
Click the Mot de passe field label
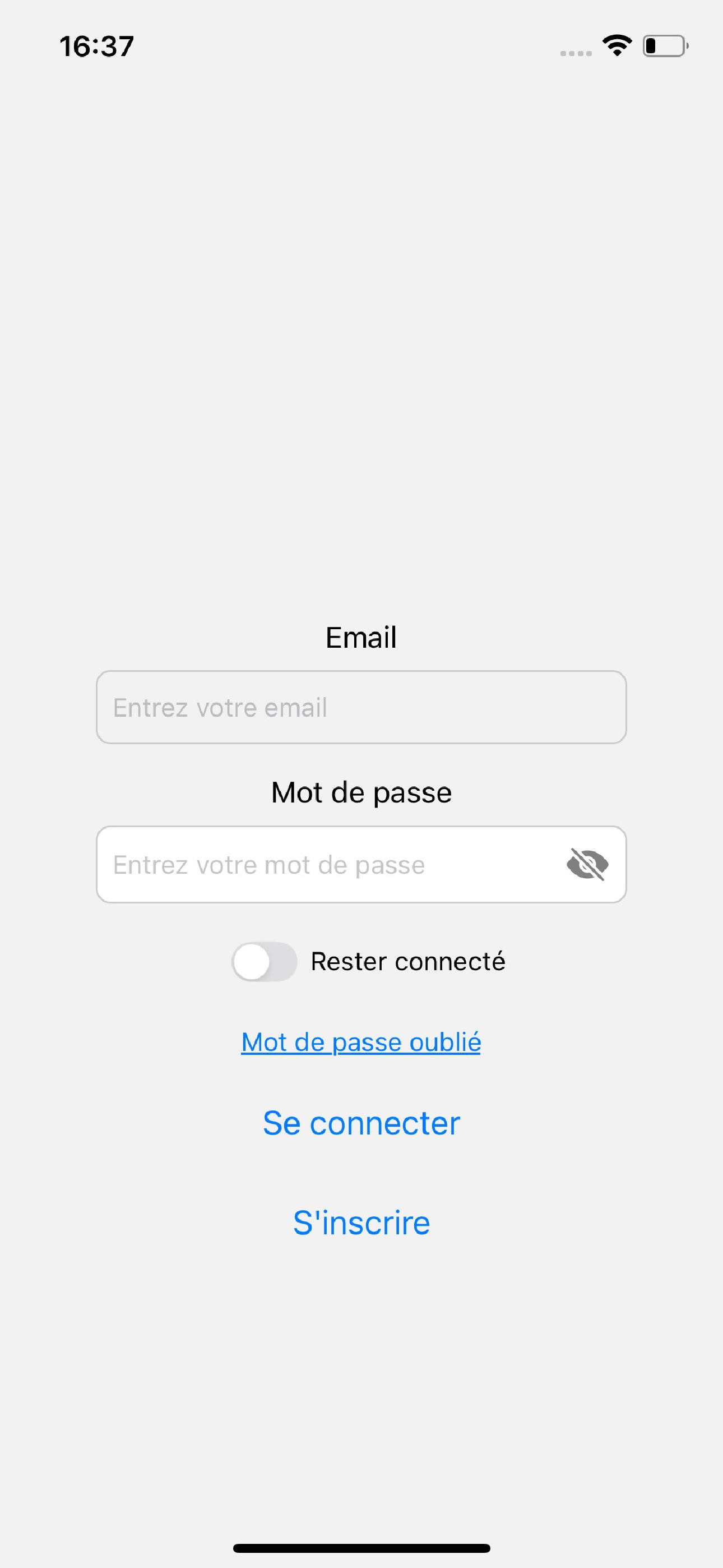(361, 792)
